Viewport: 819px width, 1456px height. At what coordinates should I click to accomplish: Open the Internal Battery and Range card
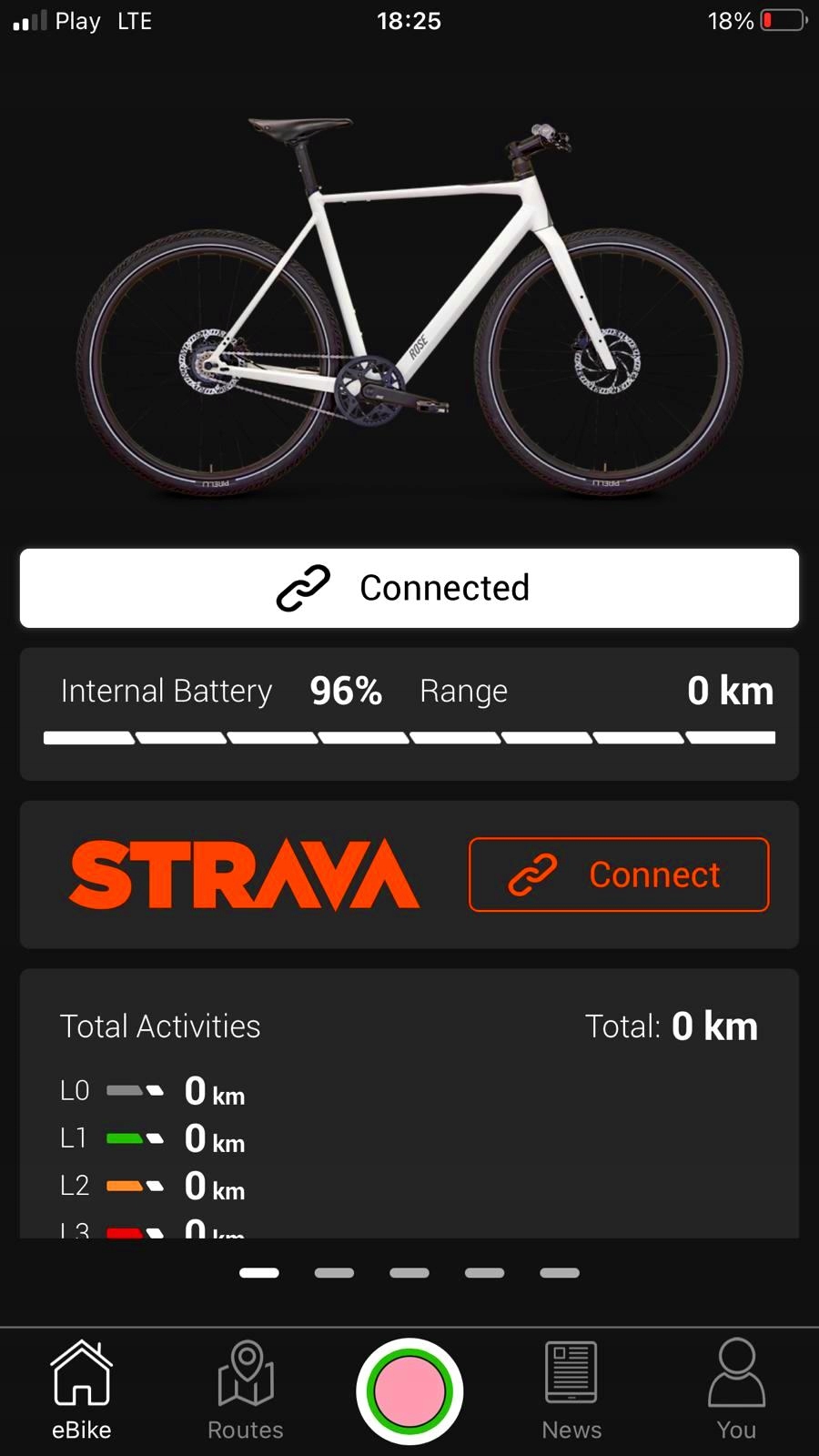click(409, 714)
